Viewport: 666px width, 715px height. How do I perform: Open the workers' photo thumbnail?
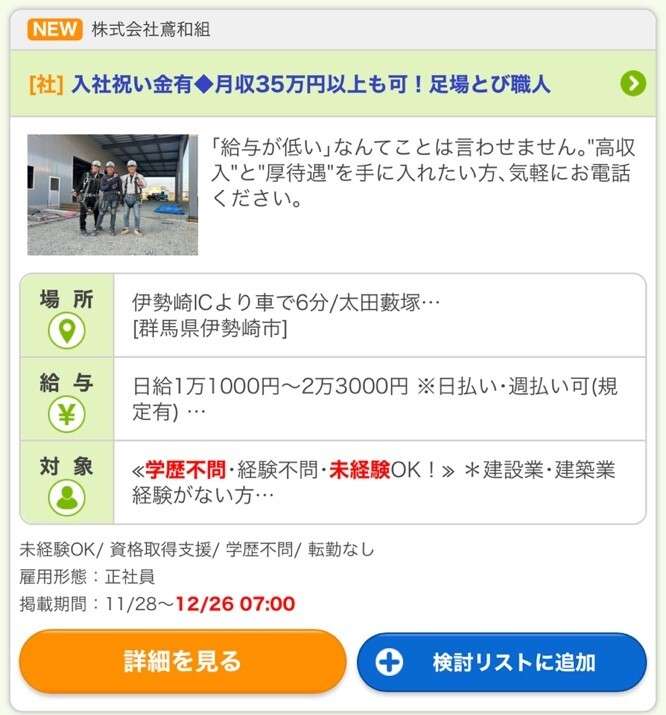click(x=113, y=194)
